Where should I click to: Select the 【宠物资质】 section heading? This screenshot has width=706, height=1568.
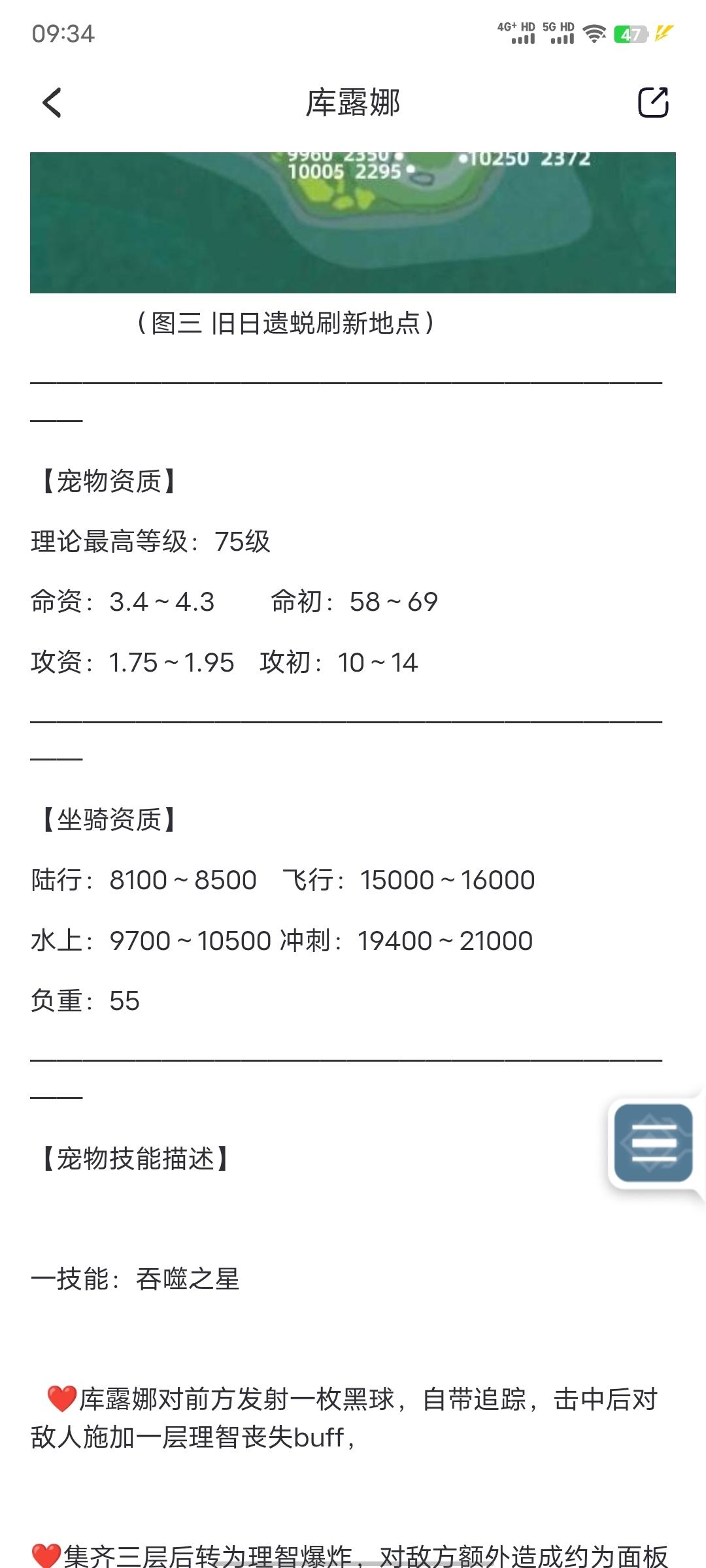coord(107,482)
